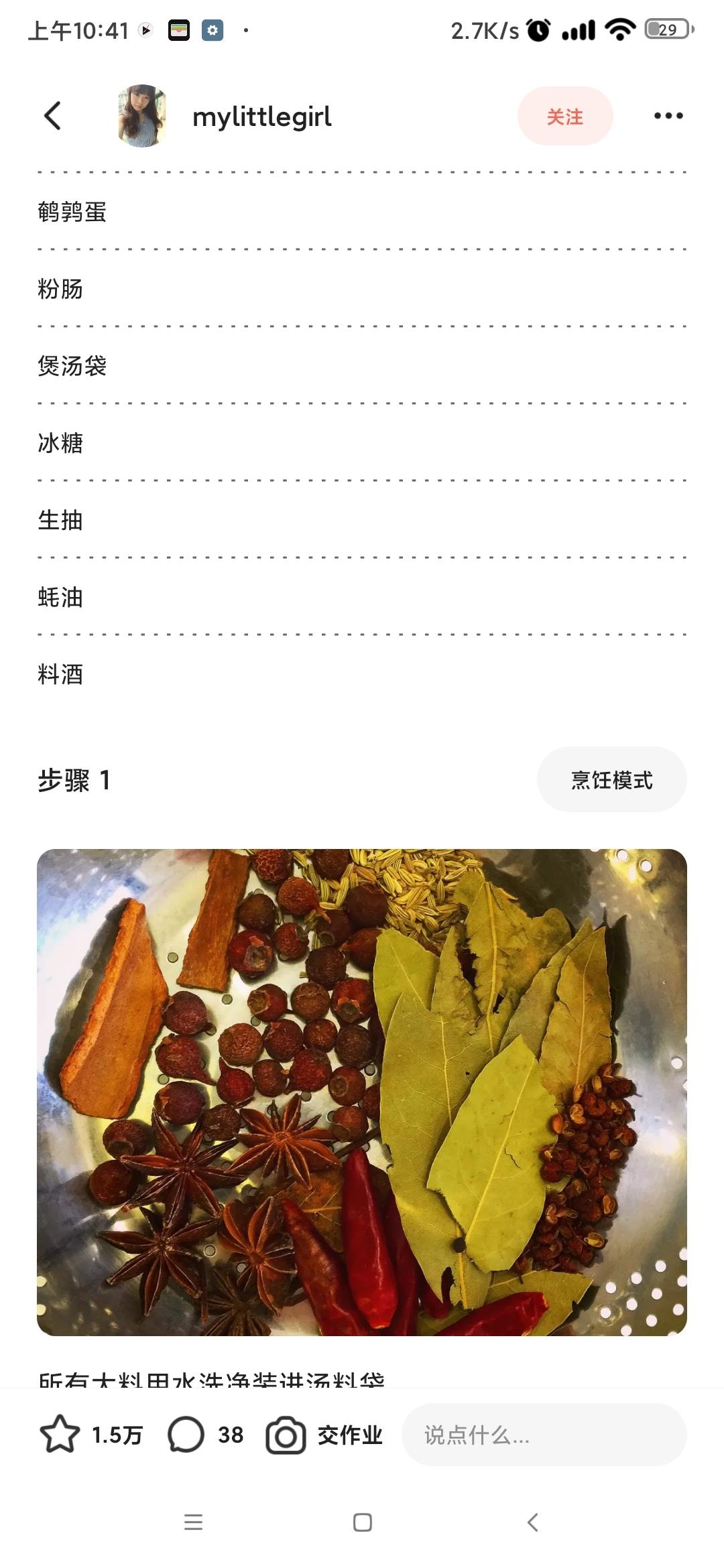Viewport: 724px width, 1568px height.
Task: Open the system home button
Action: (x=363, y=1522)
